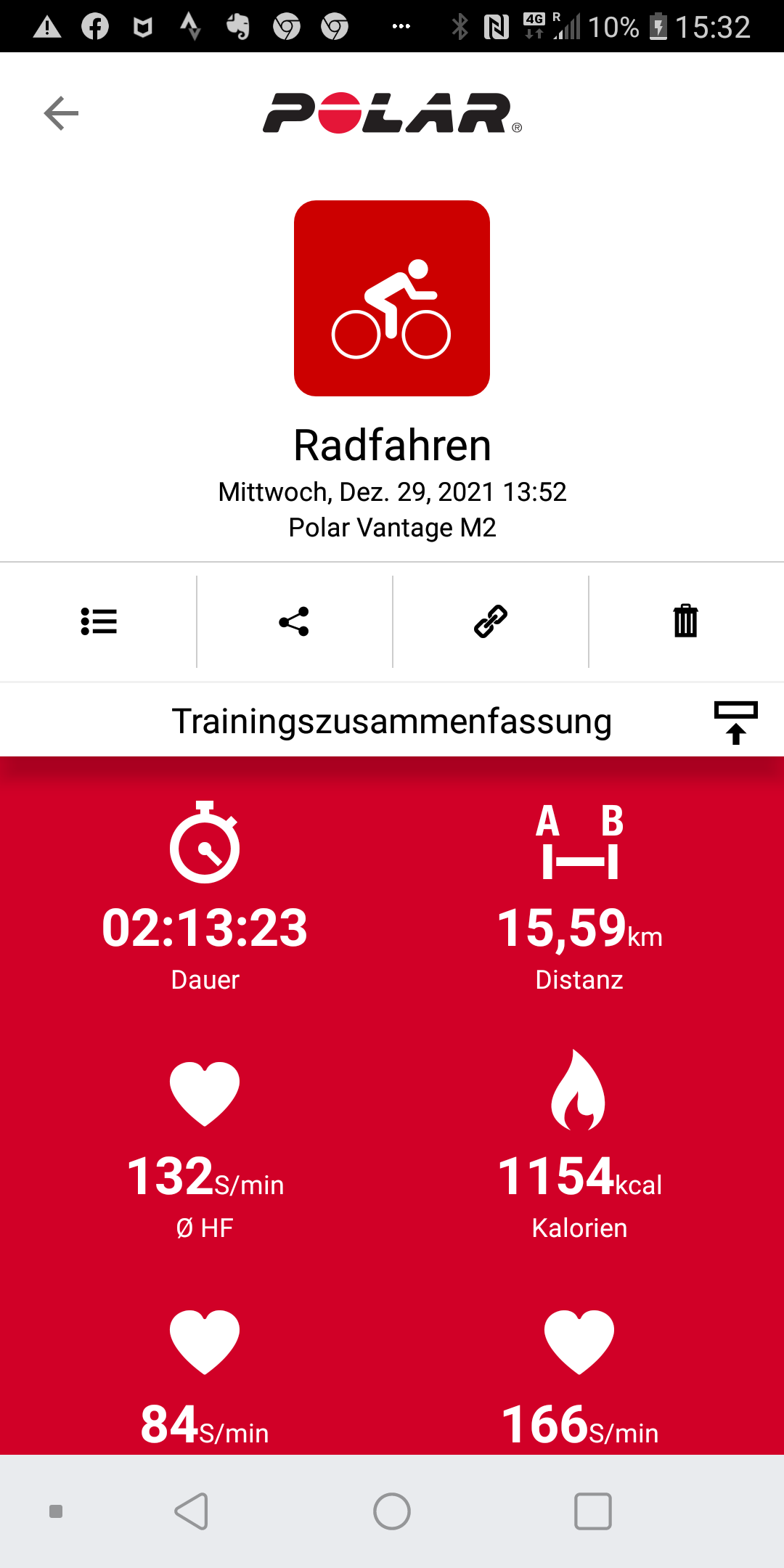Open the list view icon
This screenshot has height=1568, width=784.
[x=99, y=621]
